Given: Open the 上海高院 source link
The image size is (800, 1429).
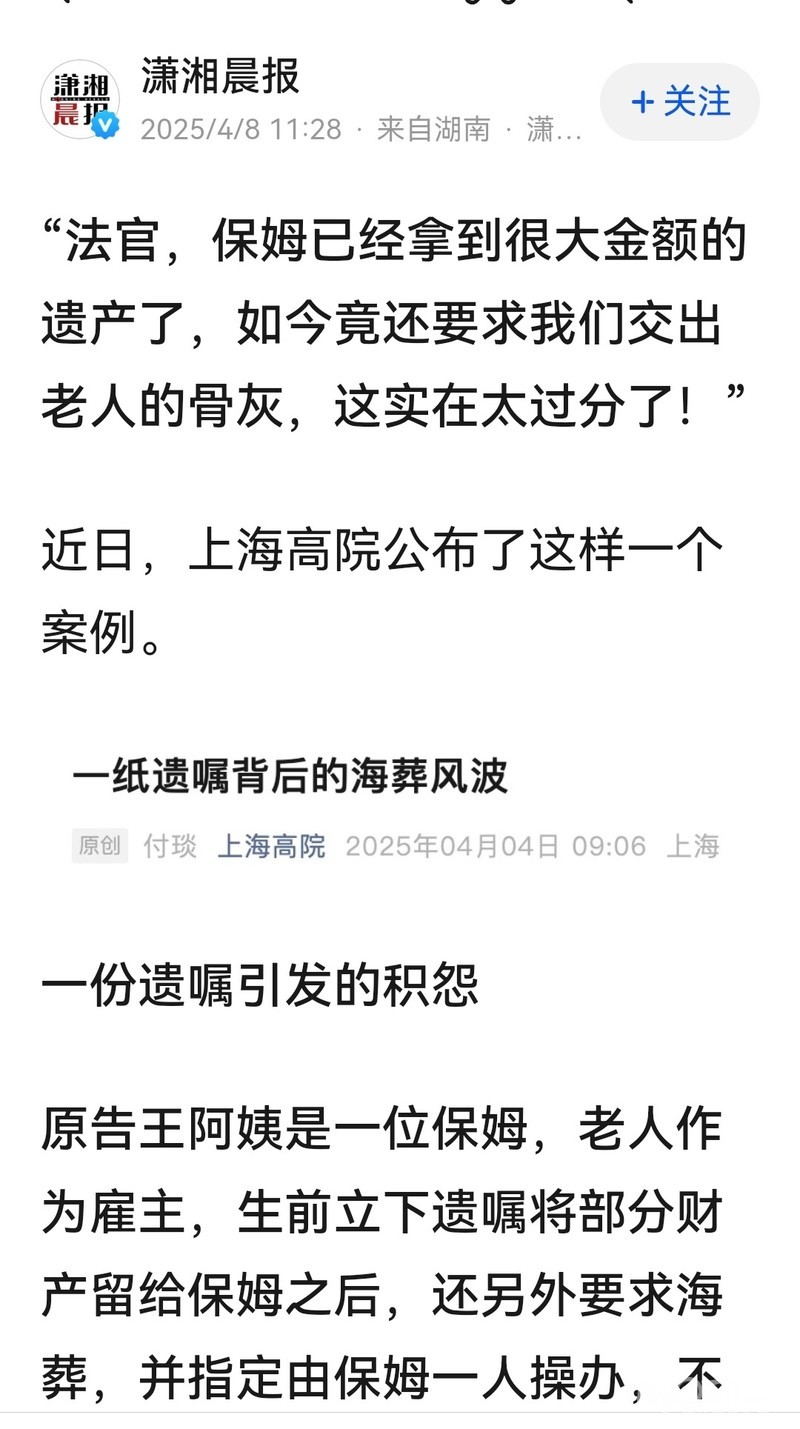Looking at the screenshot, I should click(x=271, y=846).
